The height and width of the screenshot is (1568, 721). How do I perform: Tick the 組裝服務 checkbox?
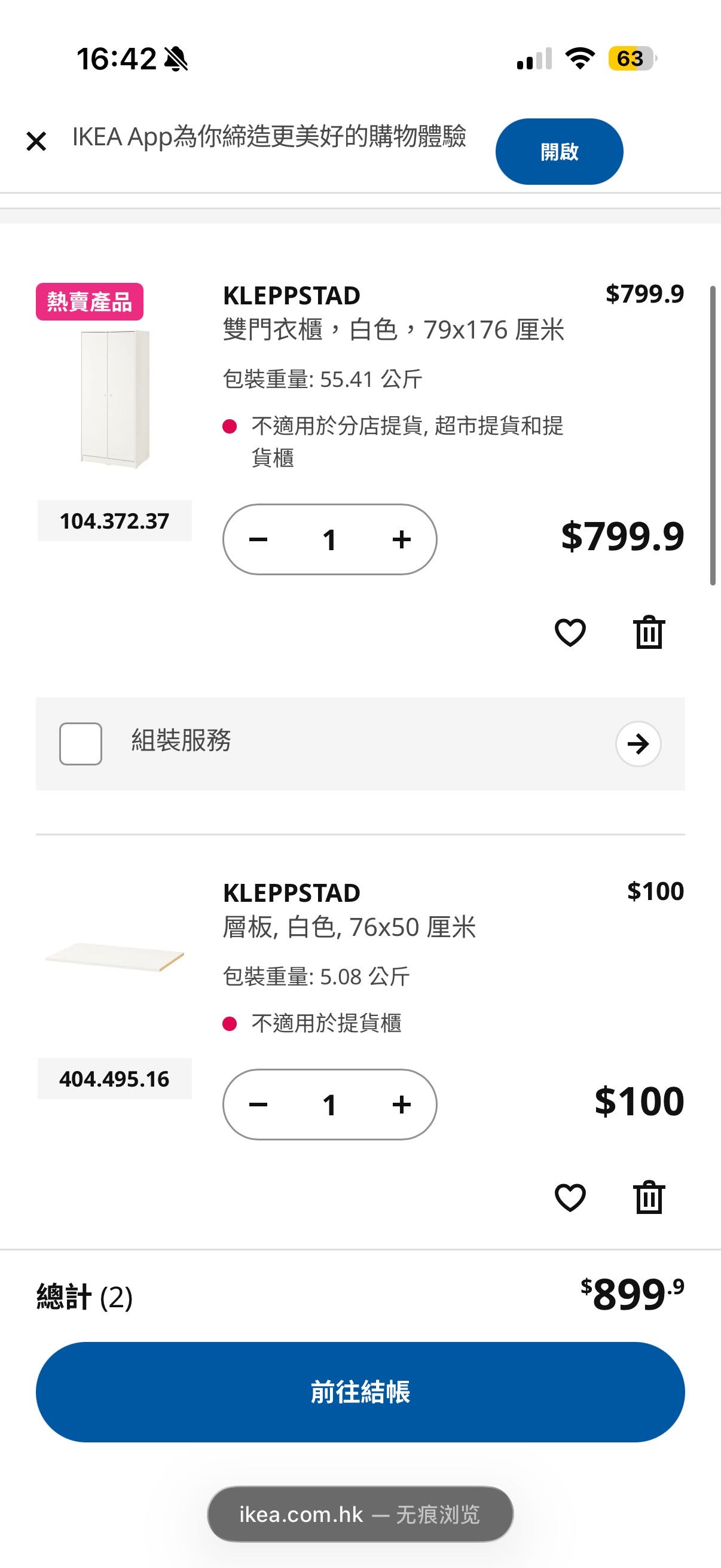[80, 743]
